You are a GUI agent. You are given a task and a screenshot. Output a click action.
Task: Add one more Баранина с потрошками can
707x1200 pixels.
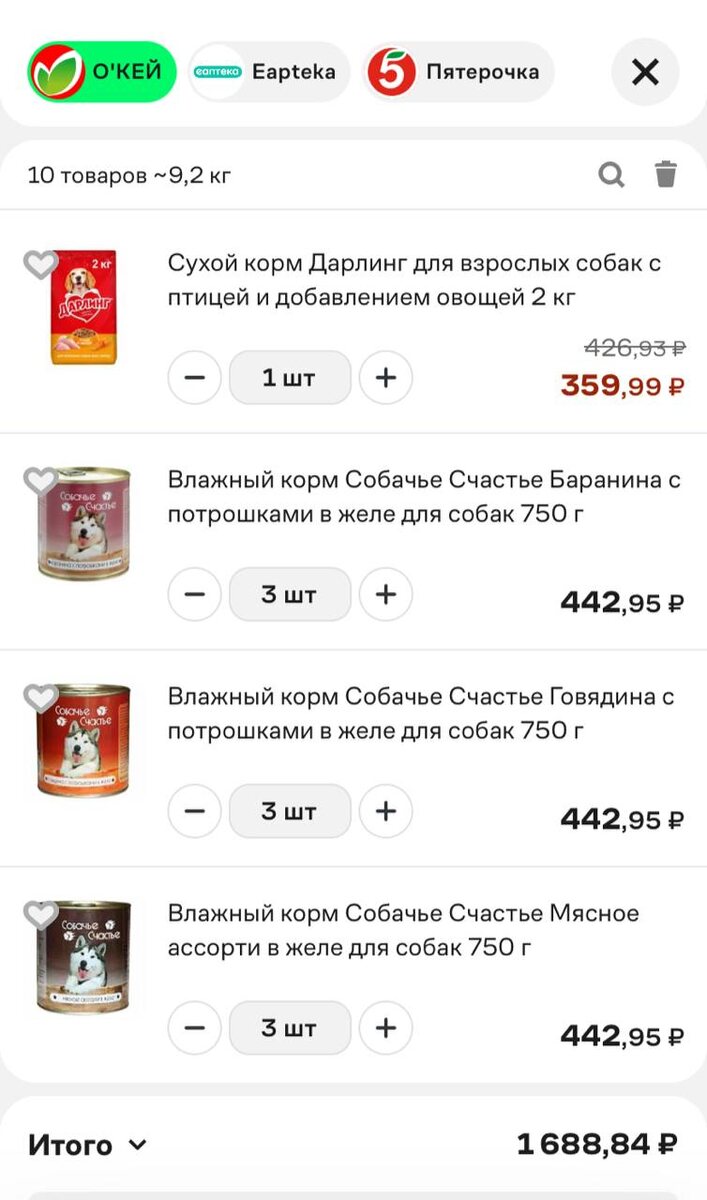386,595
